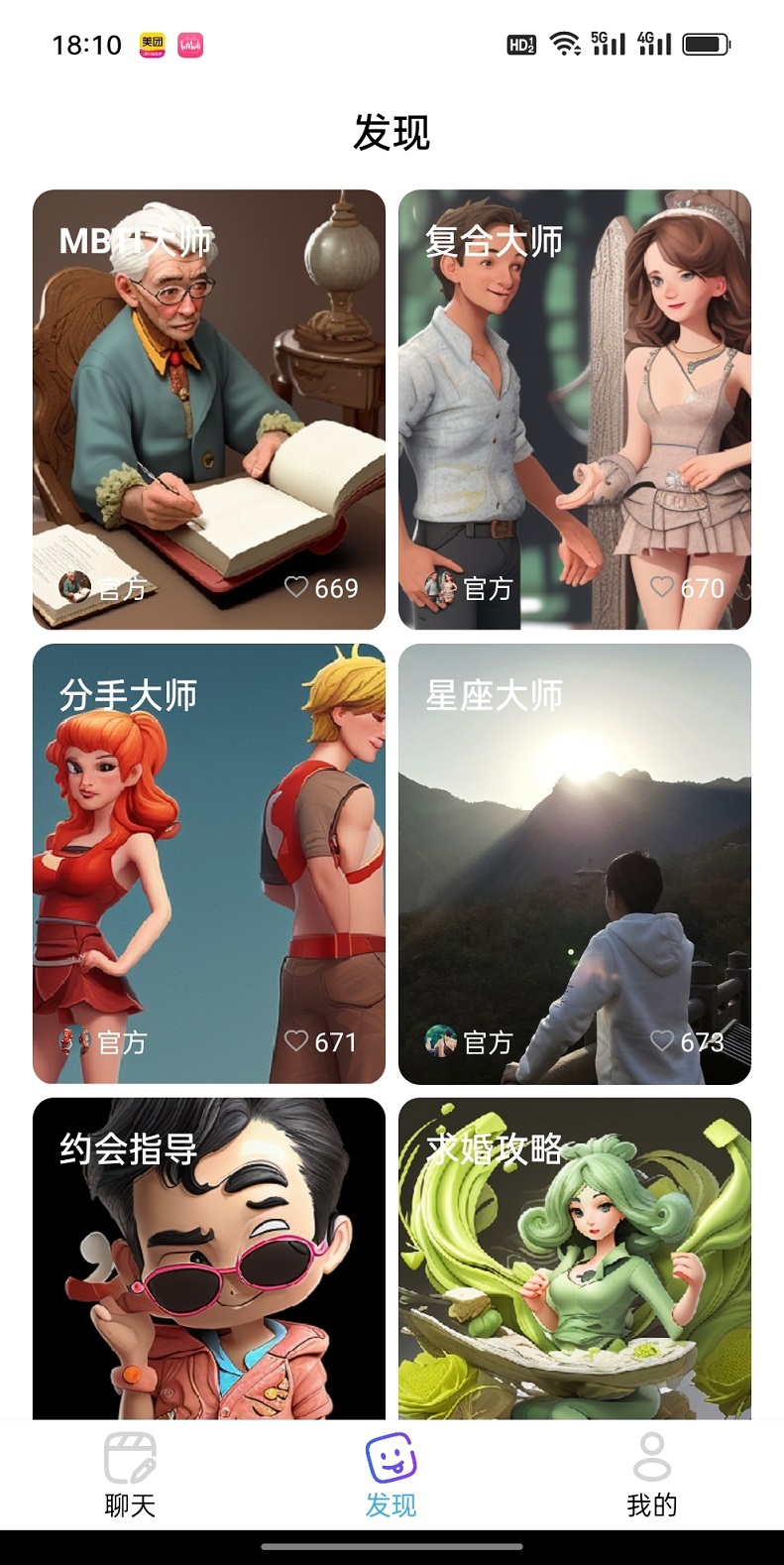784x1565 pixels.
Task: Tap the heart on 星座大师 showing 673
Action: tap(662, 1040)
